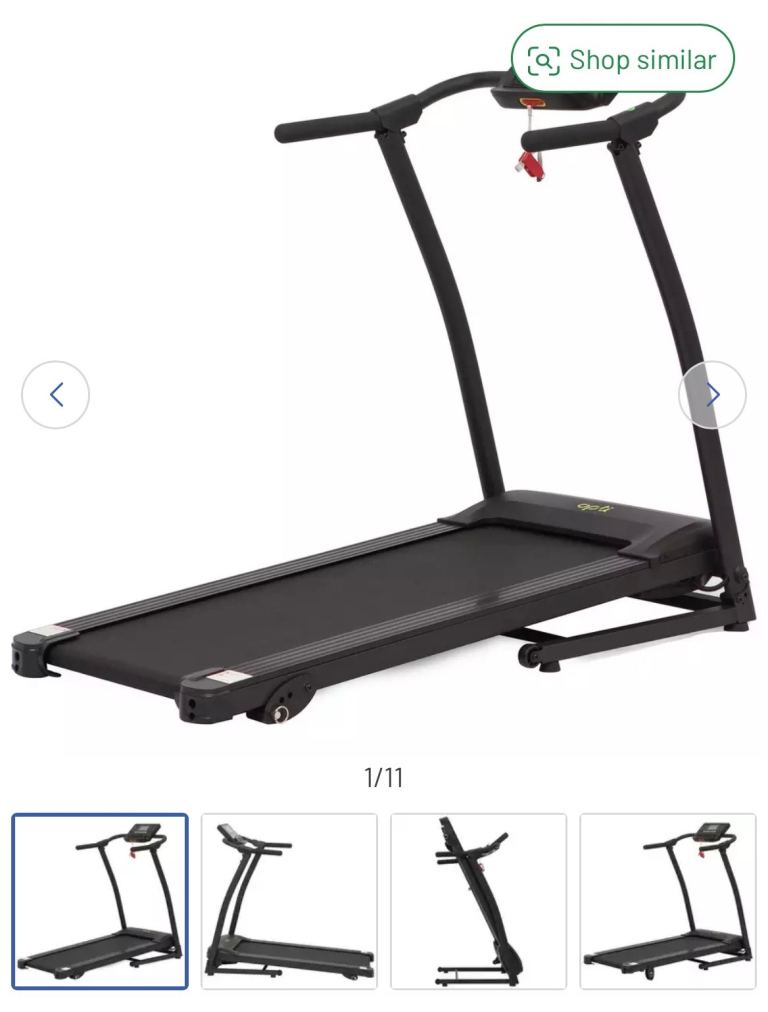Open the folded treadmill thumbnail
The height and width of the screenshot is (1012, 768).
coord(478,901)
